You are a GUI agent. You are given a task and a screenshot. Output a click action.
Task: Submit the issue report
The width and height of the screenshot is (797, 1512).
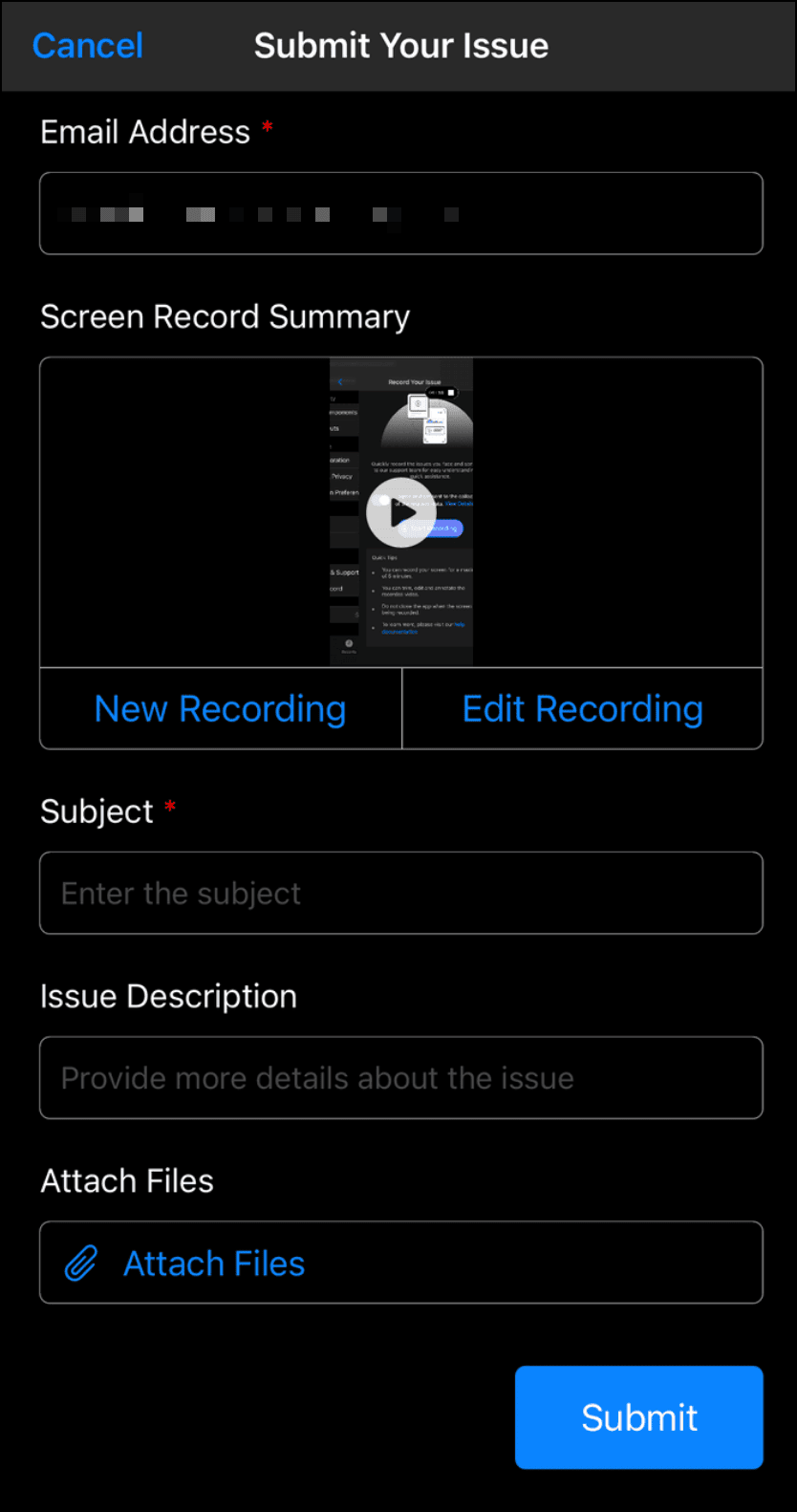click(x=638, y=1417)
